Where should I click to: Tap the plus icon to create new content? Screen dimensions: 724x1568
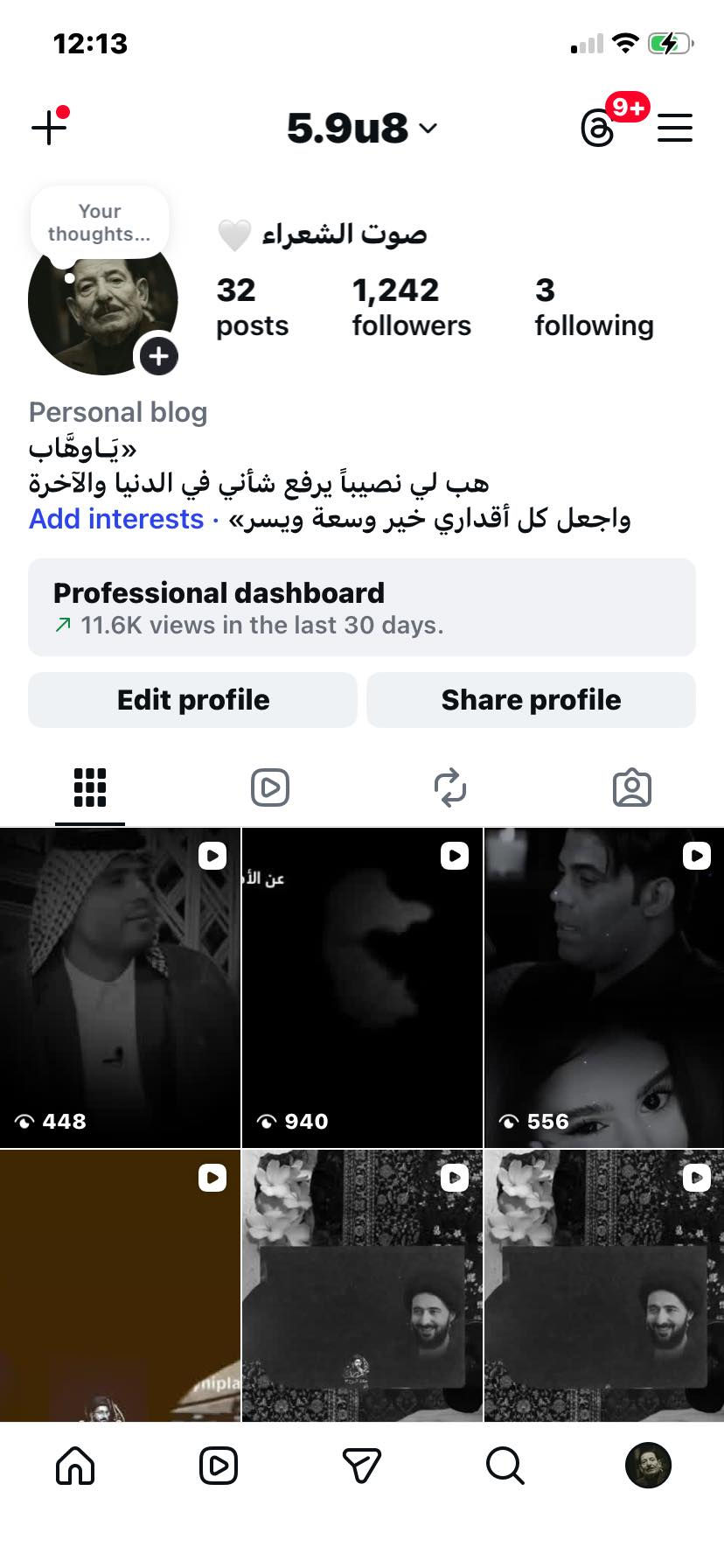[49, 128]
